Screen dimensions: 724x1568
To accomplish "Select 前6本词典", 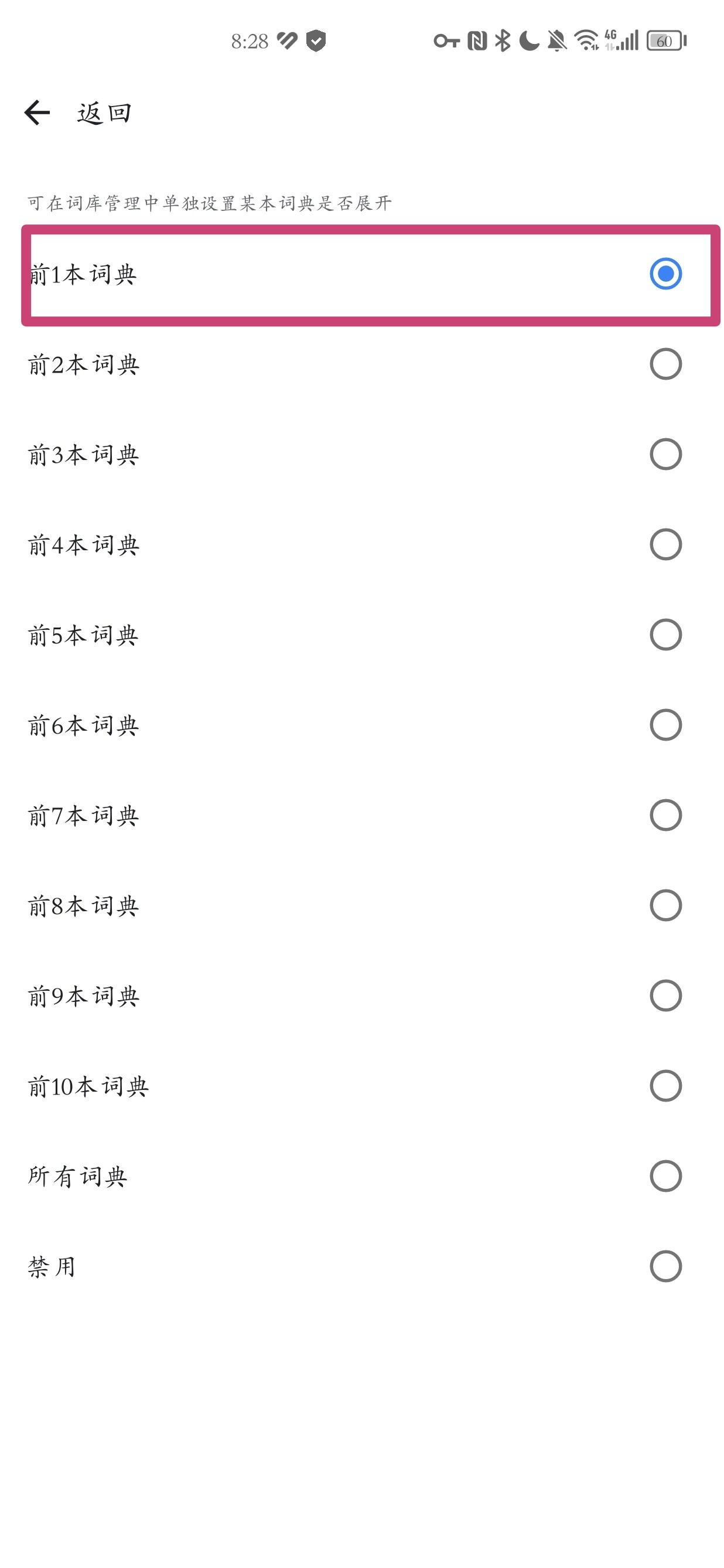I will [x=362, y=725].
